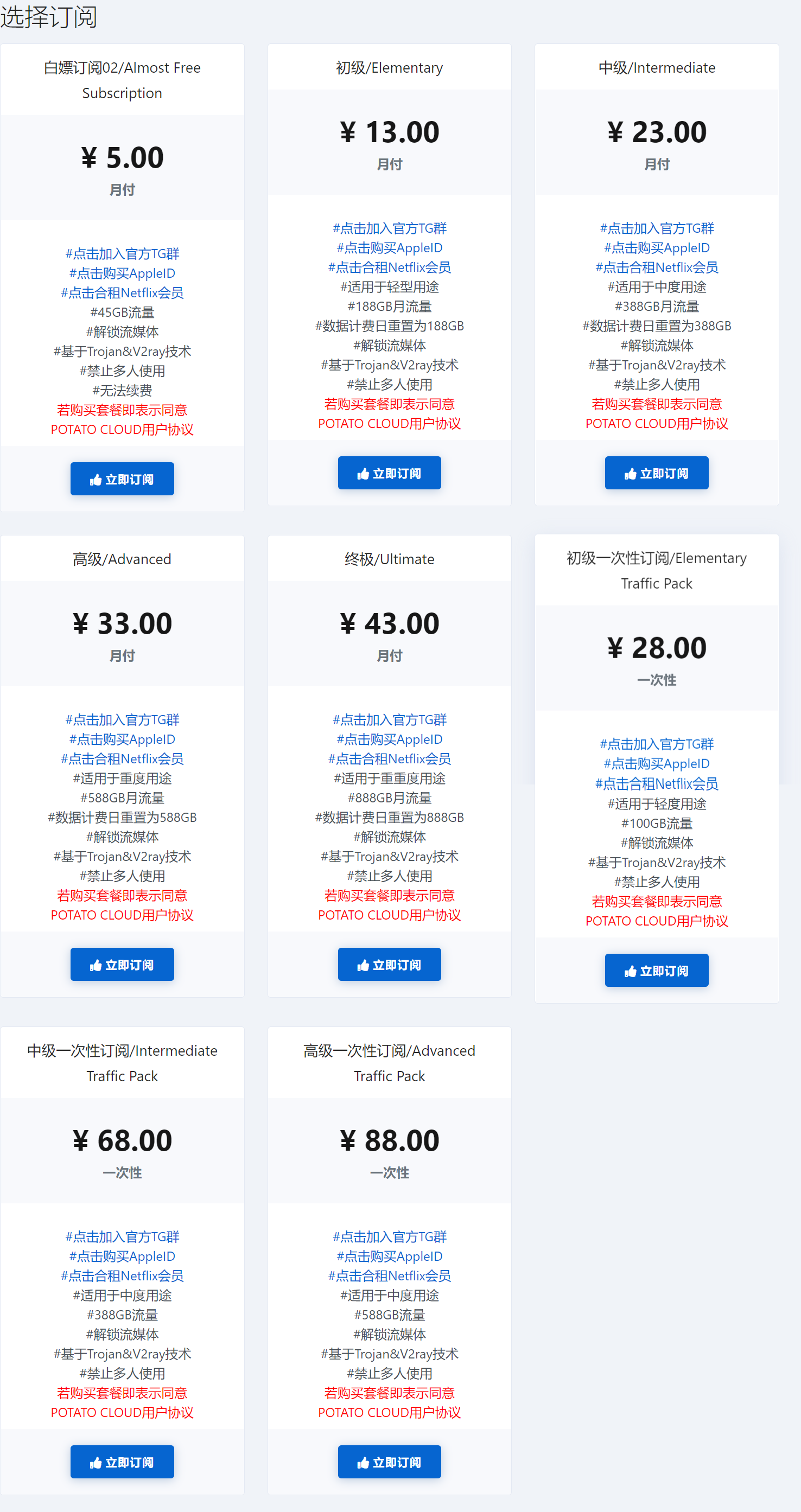Join 官方TG群 from the ¥68.00 pack card

[122, 1237]
